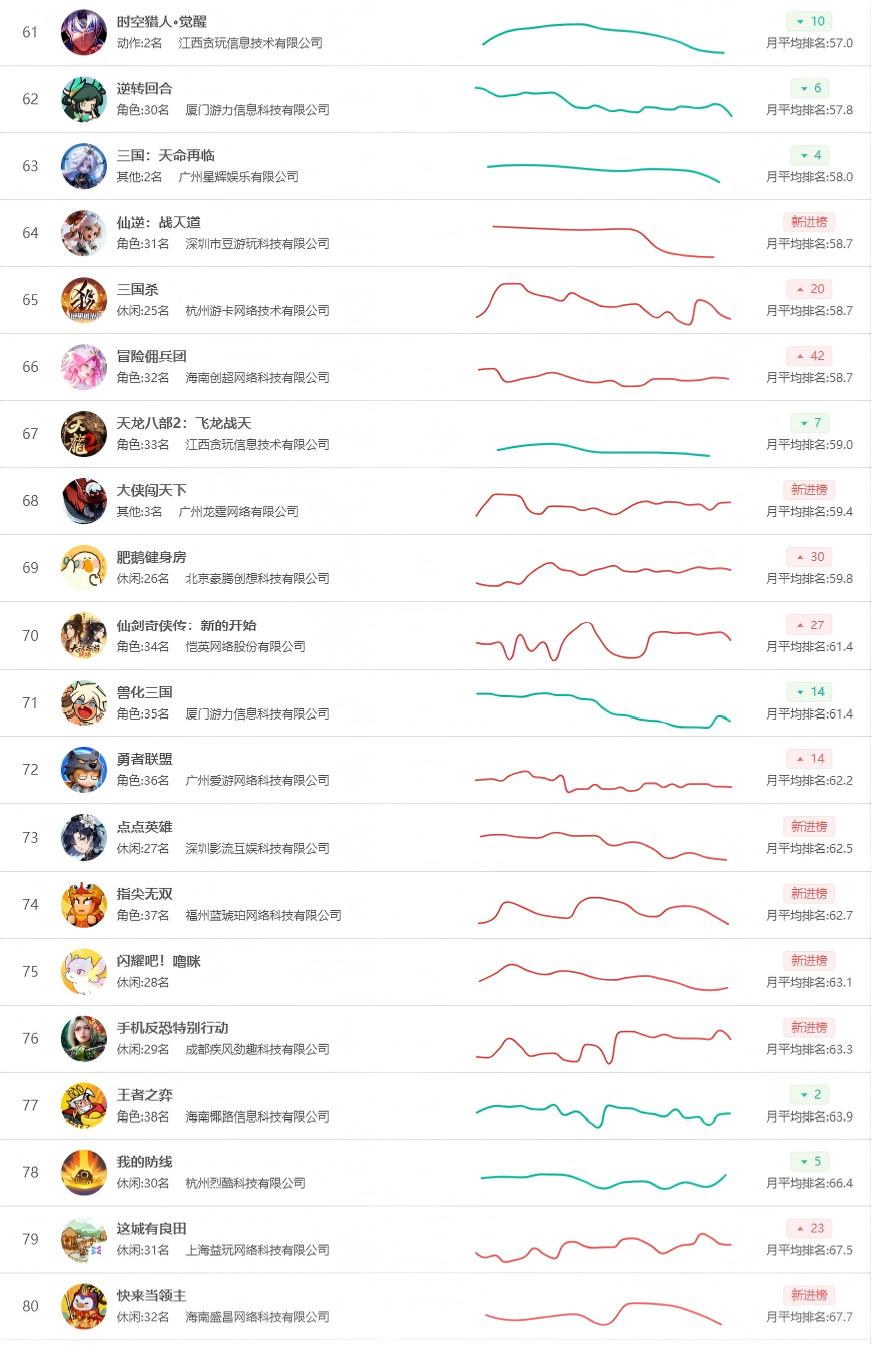Select the 闪耀吧！噜咪 row

(436, 972)
